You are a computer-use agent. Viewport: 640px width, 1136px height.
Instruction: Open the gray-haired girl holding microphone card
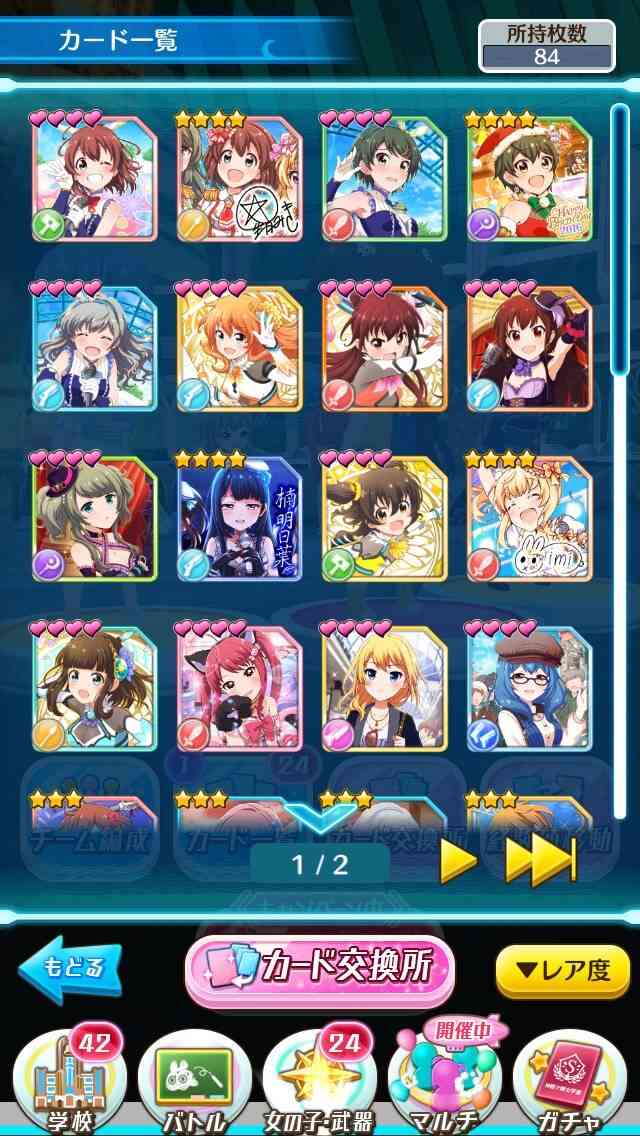coord(94,348)
